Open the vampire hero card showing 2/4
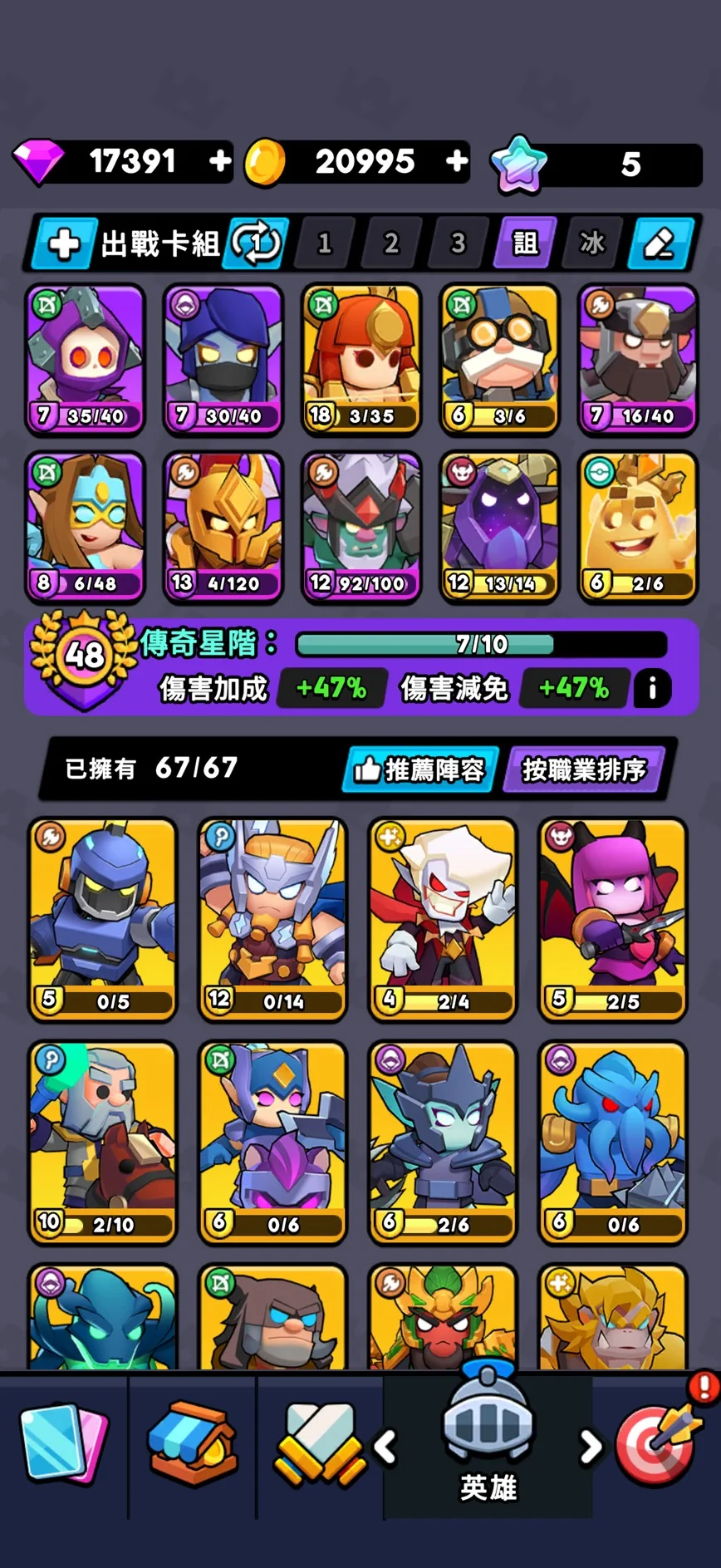 (x=442, y=918)
